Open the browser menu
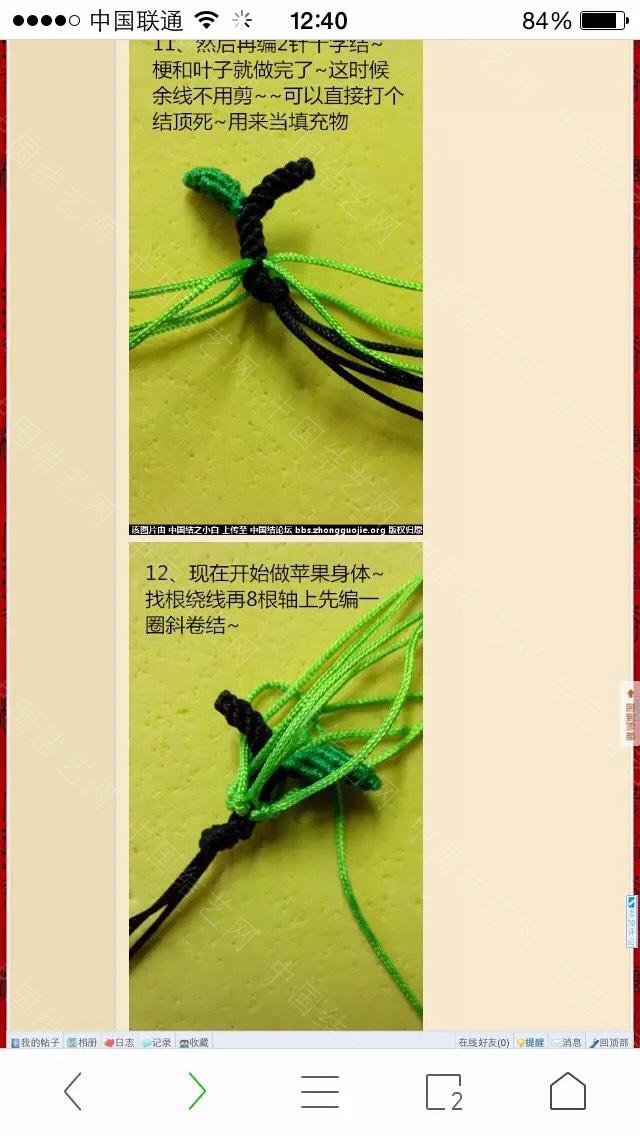The image size is (640, 1136). [320, 1091]
